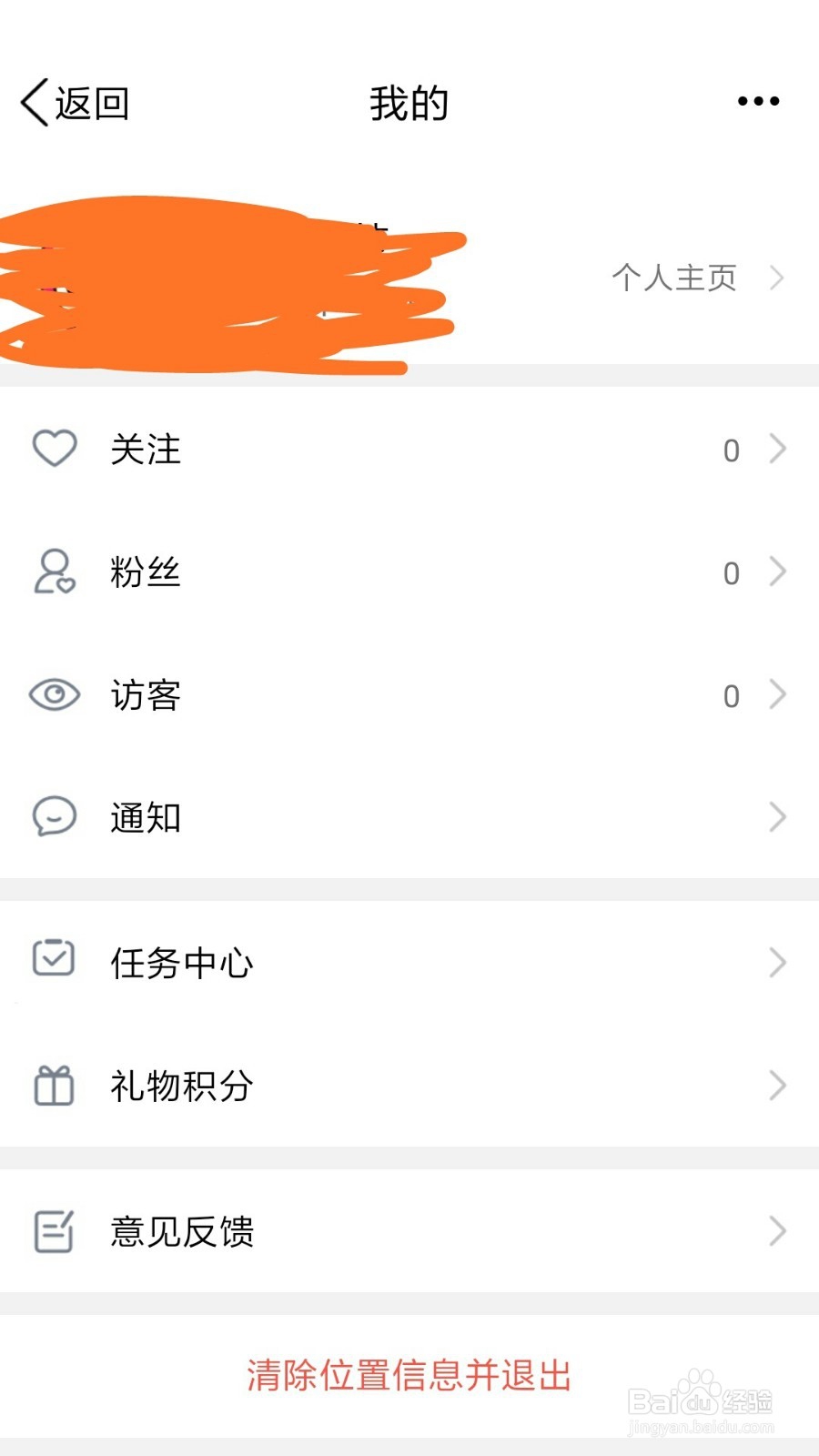Open notifications via the speech bubble icon
Screen dimensions: 819x1456
[x=55, y=816]
